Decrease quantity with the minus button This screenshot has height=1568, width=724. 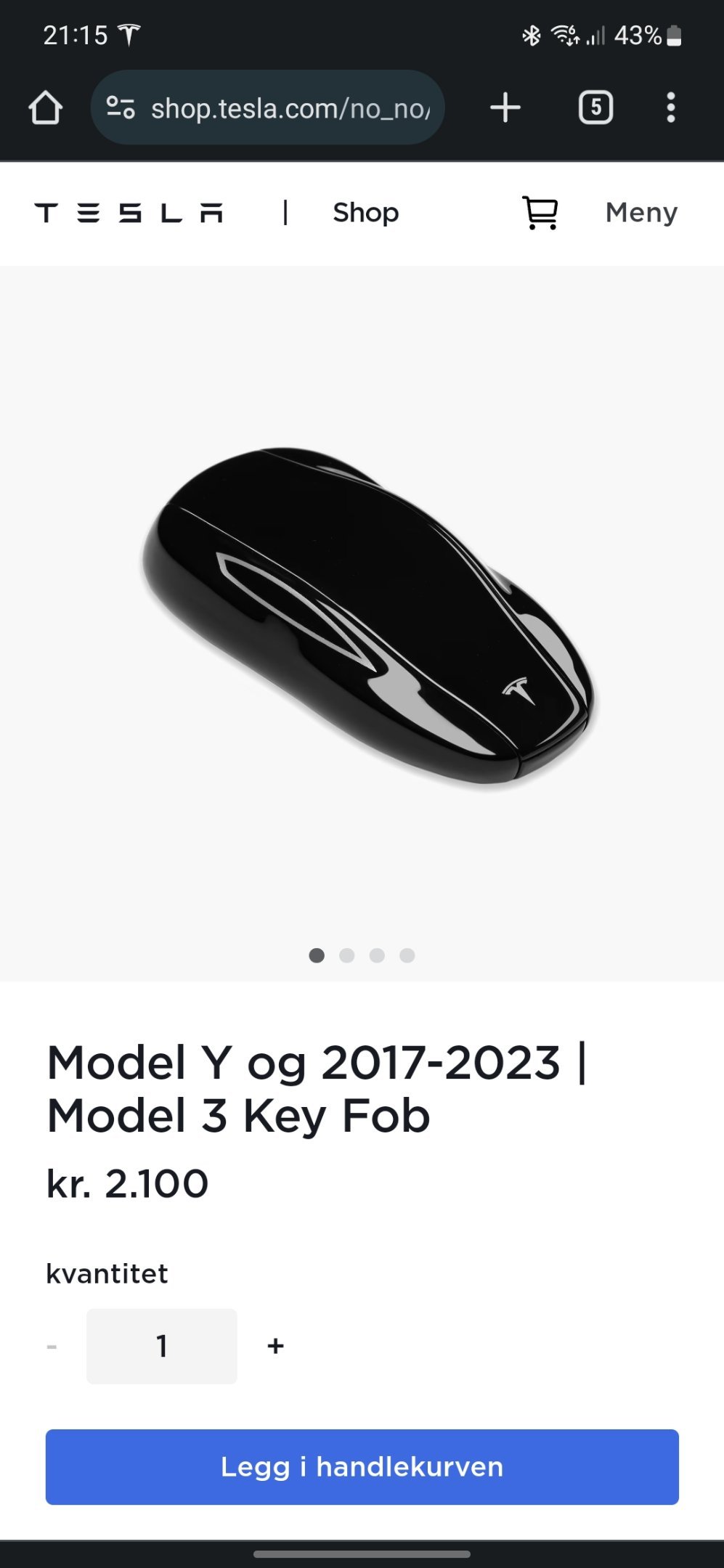52,1347
